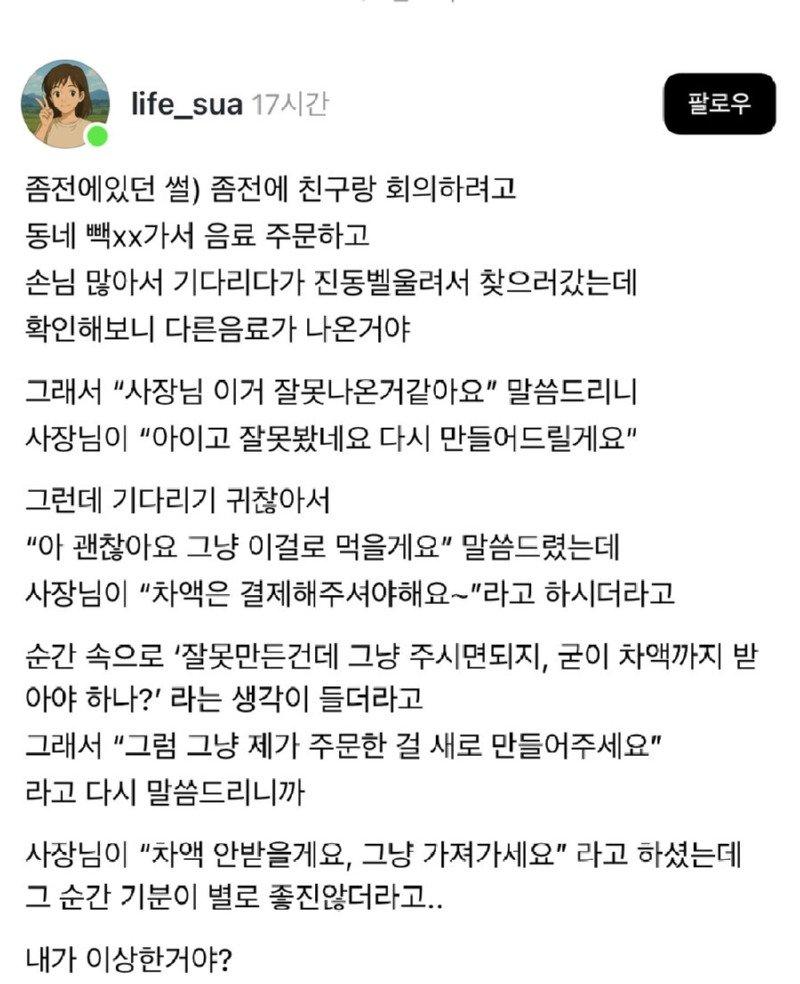Open the life_sua username link
This screenshot has height=984, width=800.
point(186,104)
